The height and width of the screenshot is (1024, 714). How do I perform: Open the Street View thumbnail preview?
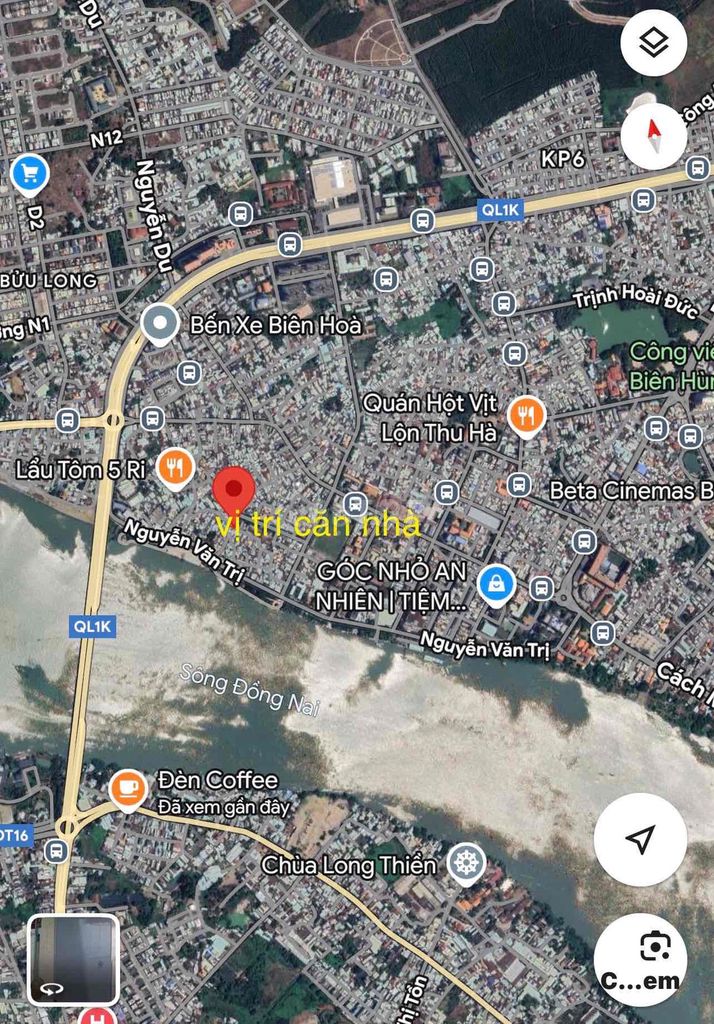click(x=73, y=960)
